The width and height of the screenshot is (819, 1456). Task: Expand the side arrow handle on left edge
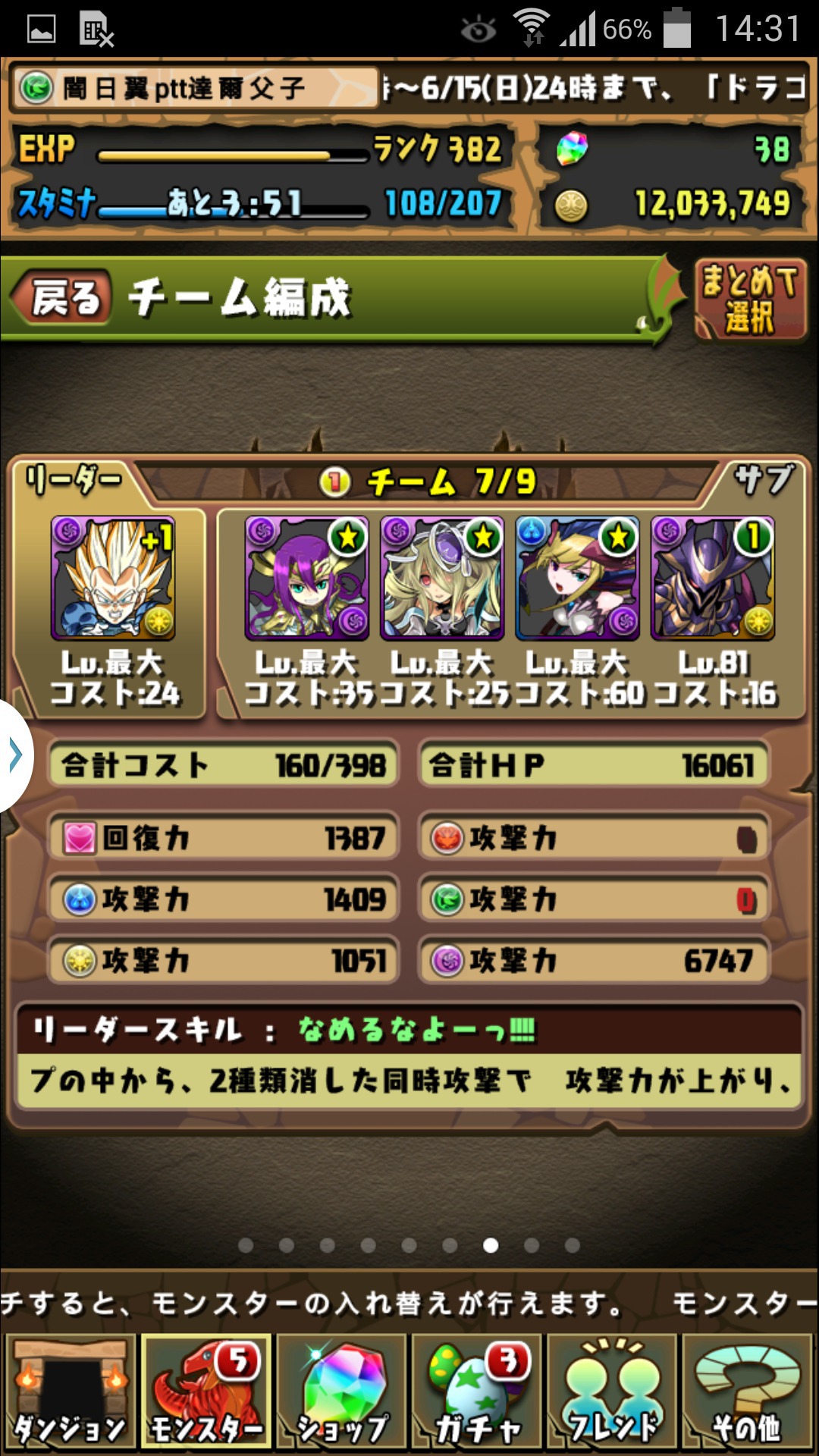point(15,755)
